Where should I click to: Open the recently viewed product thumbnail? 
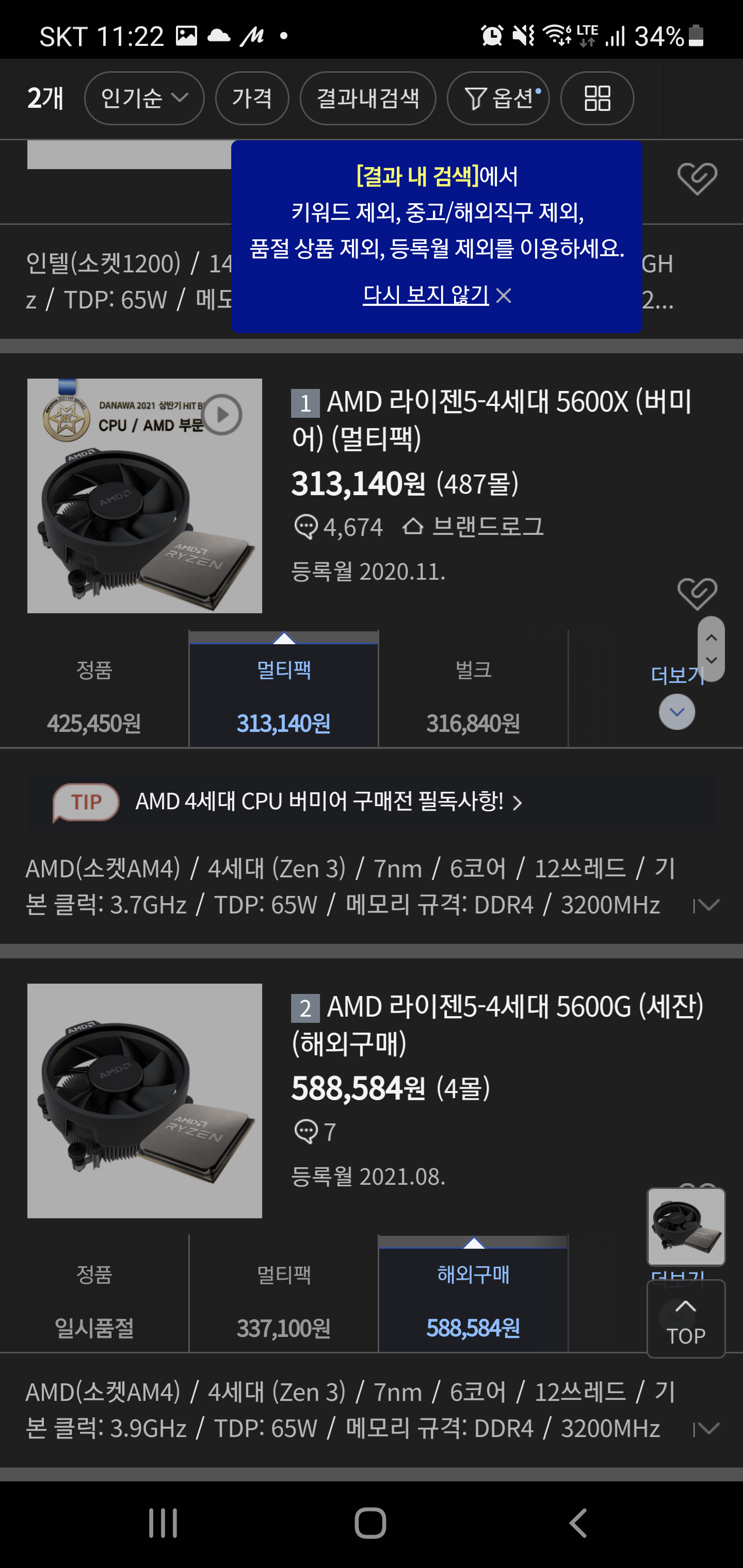(x=686, y=1227)
